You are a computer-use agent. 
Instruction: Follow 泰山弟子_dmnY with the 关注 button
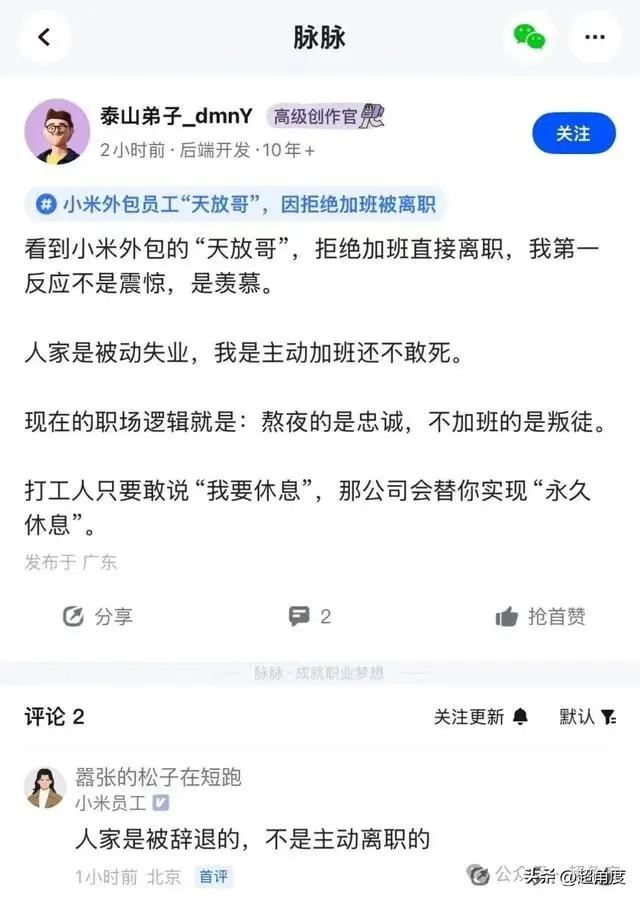point(573,134)
